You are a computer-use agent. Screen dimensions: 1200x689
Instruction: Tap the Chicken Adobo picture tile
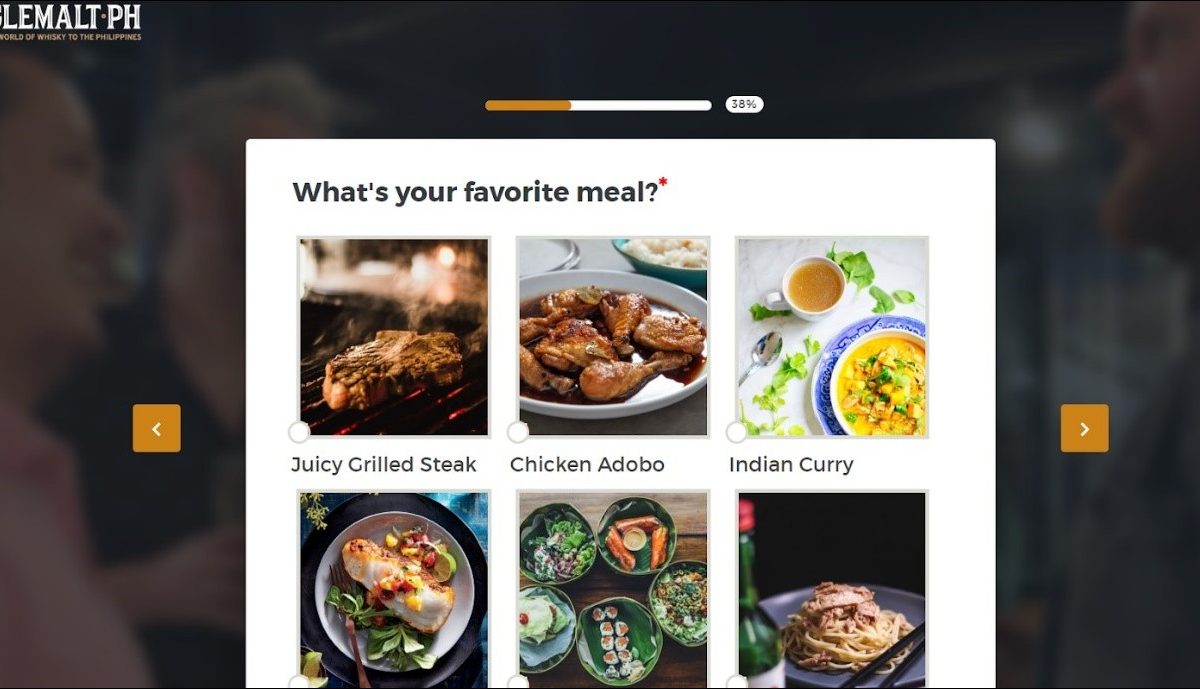[x=613, y=336]
